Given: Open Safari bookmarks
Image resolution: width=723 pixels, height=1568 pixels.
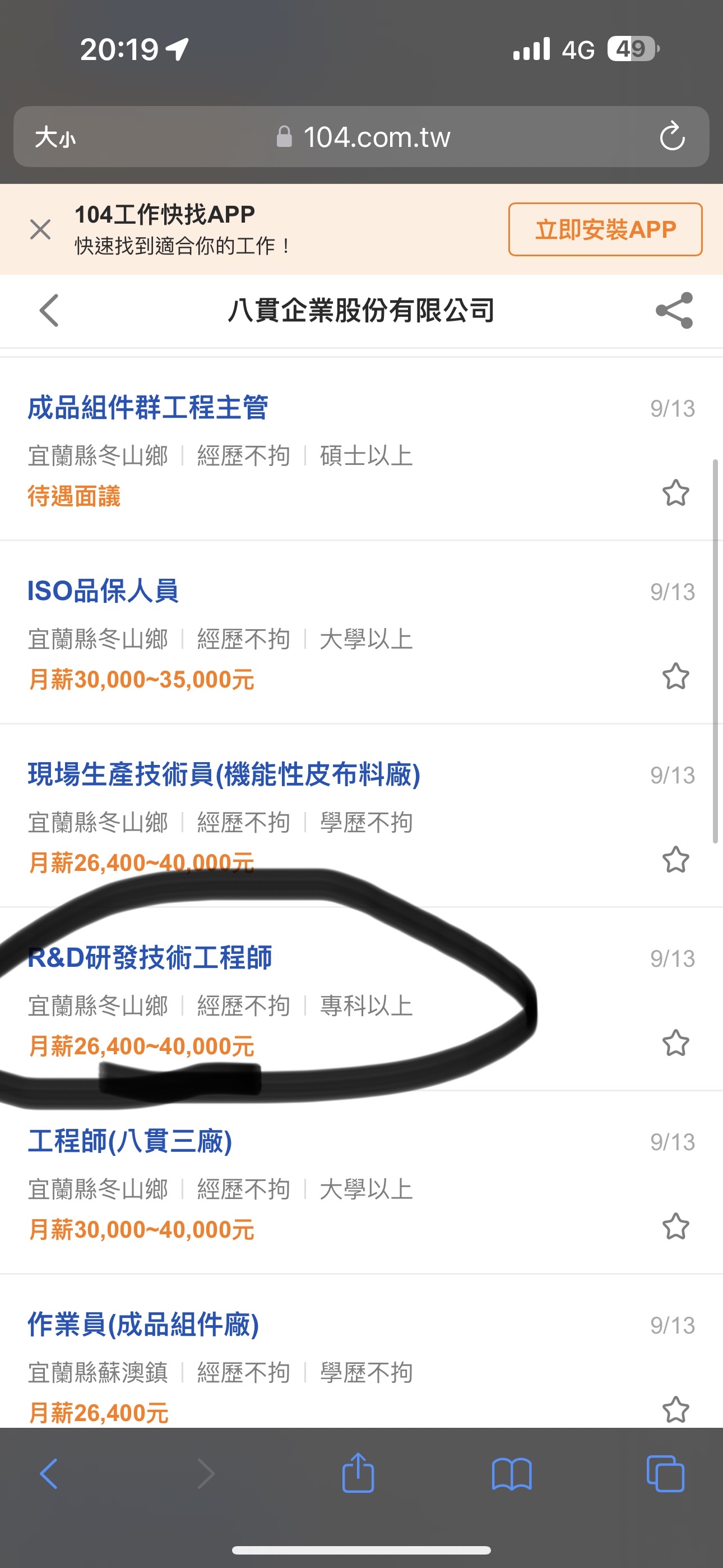Looking at the screenshot, I should [511, 1474].
